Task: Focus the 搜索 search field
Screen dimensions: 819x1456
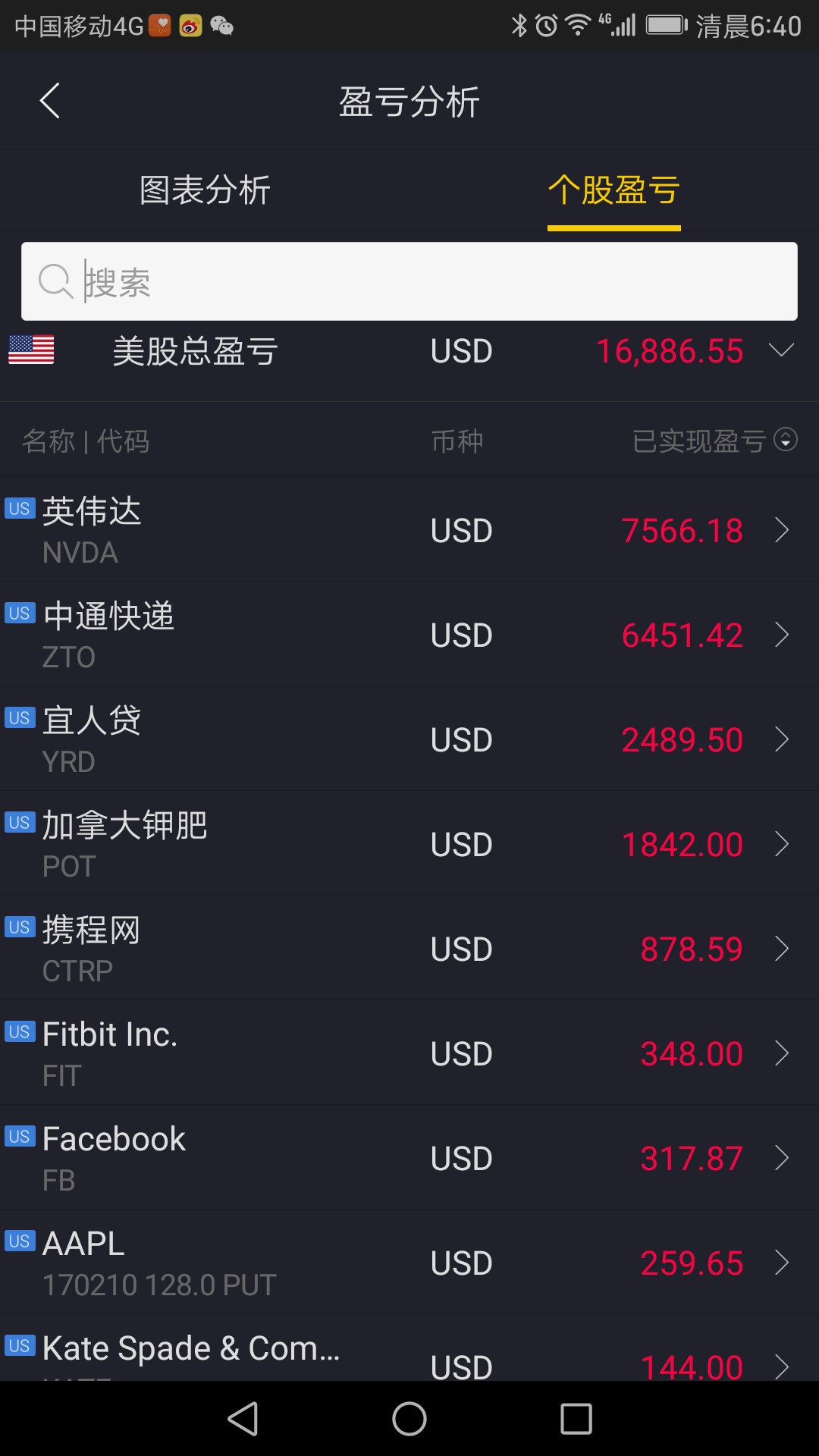Action: [409, 281]
